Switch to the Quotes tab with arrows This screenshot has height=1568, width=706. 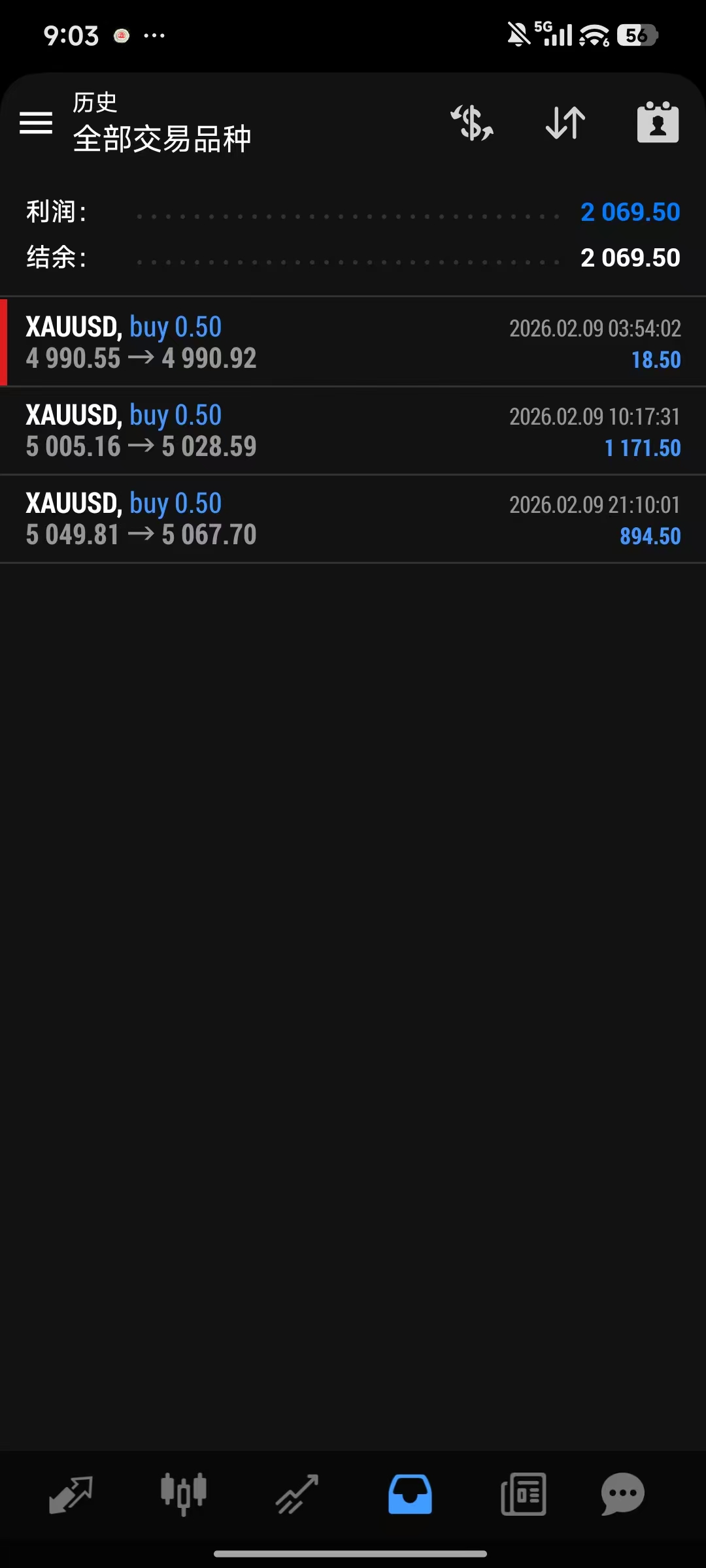click(71, 1494)
